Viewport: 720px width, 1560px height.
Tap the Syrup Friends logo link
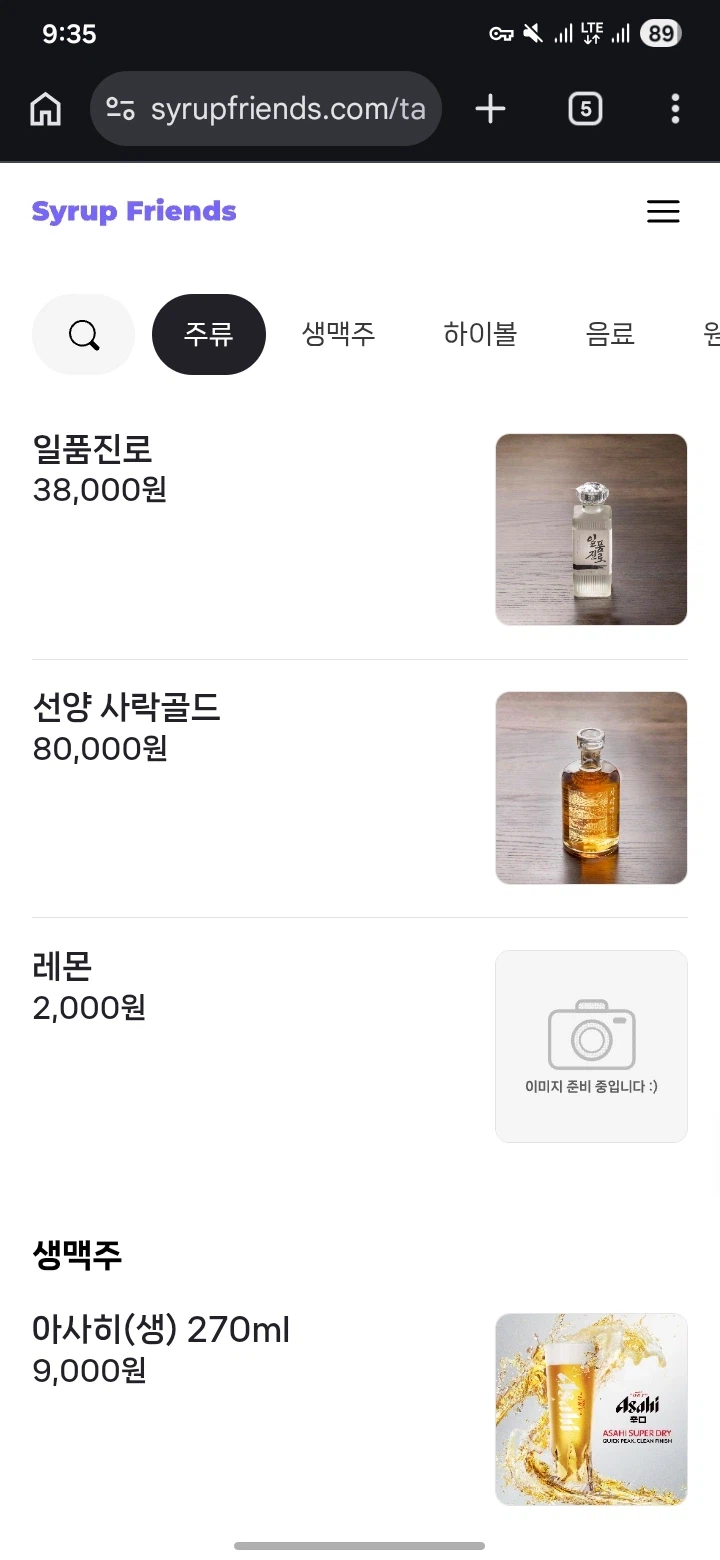(134, 211)
